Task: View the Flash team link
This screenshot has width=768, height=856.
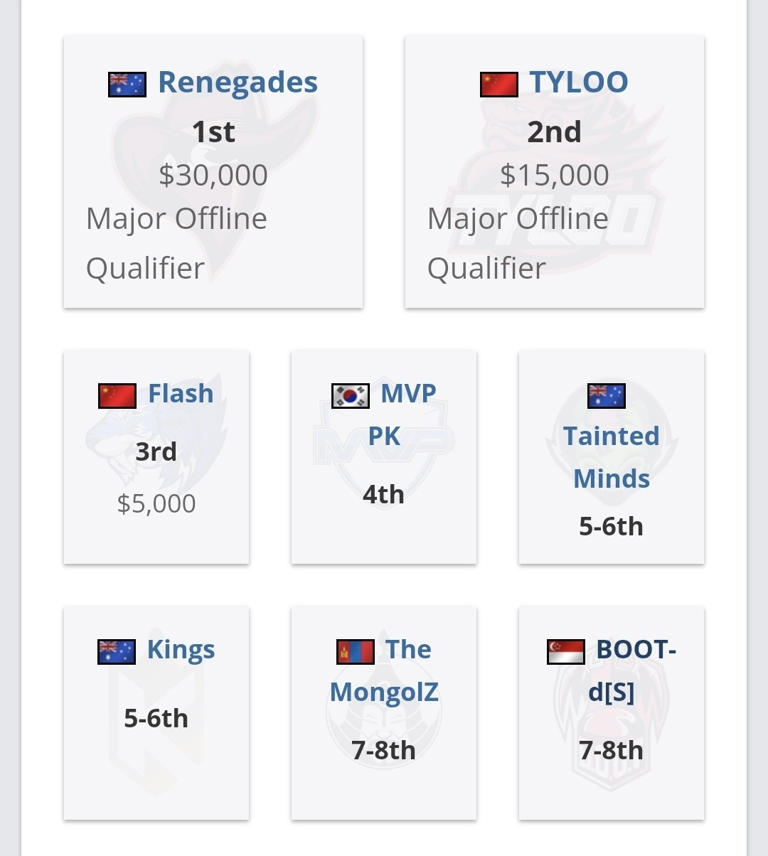Action: 180,394
